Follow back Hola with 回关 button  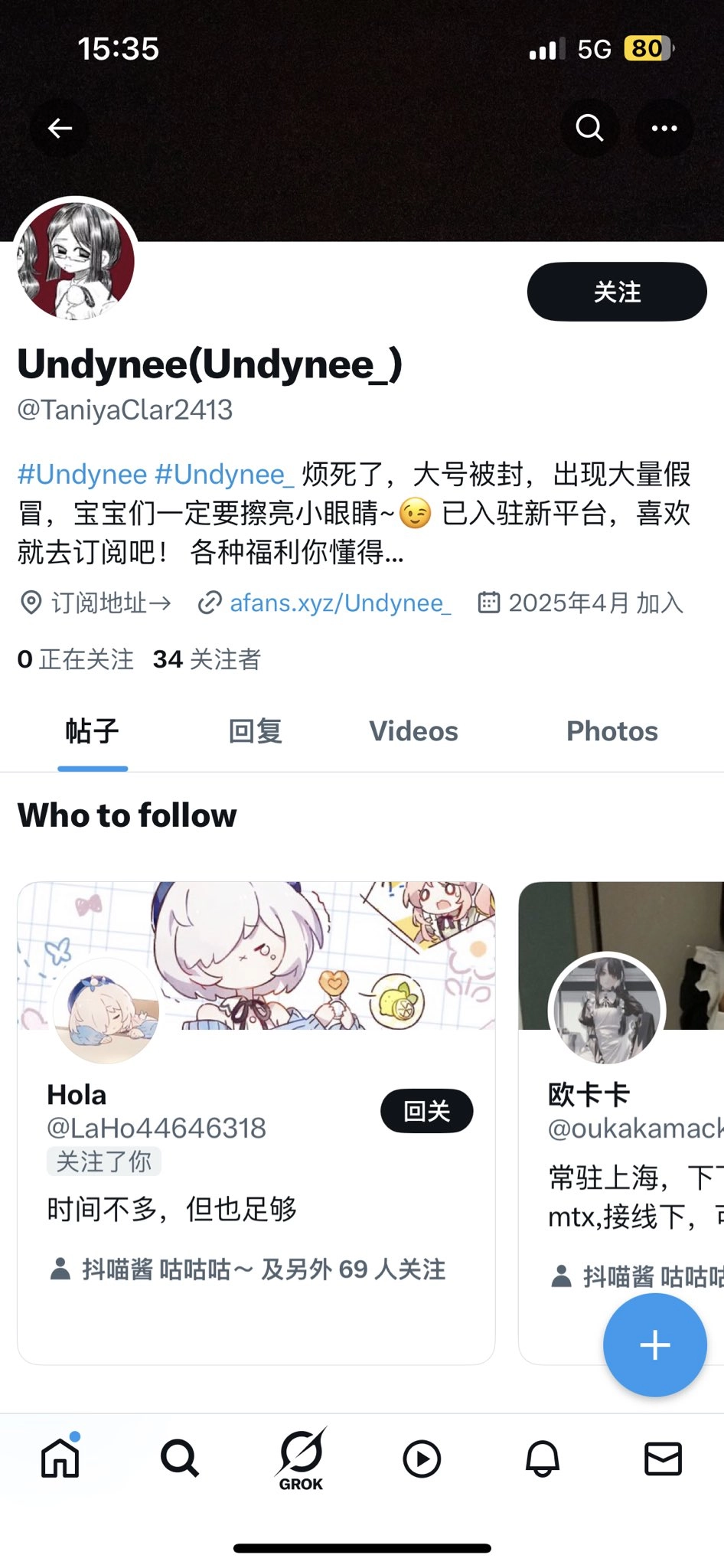[x=426, y=1111]
